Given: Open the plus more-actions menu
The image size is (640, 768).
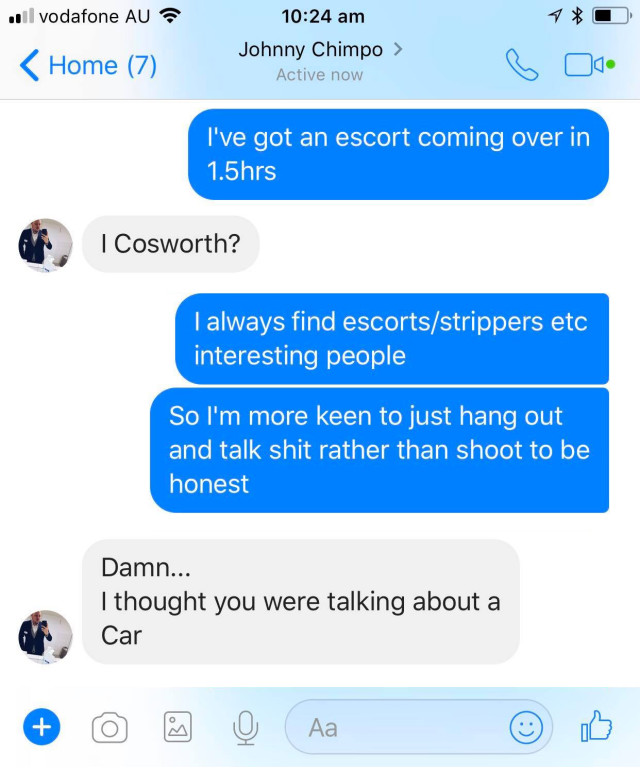Looking at the screenshot, I should tap(41, 727).
